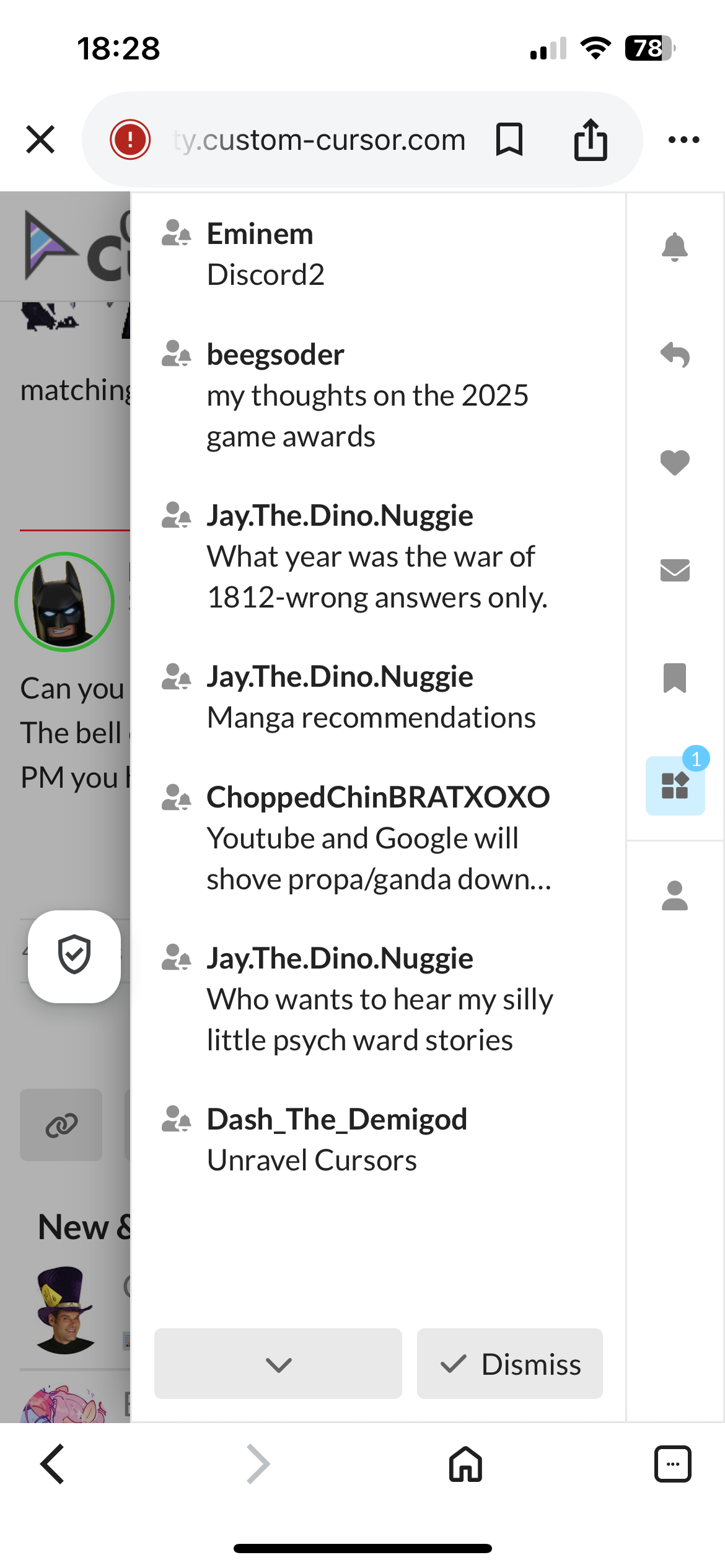Open the browser overflow menu
Image resolution: width=725 pixels, height=1568 pixels.
pyautogui.click(x=683, y=139)
